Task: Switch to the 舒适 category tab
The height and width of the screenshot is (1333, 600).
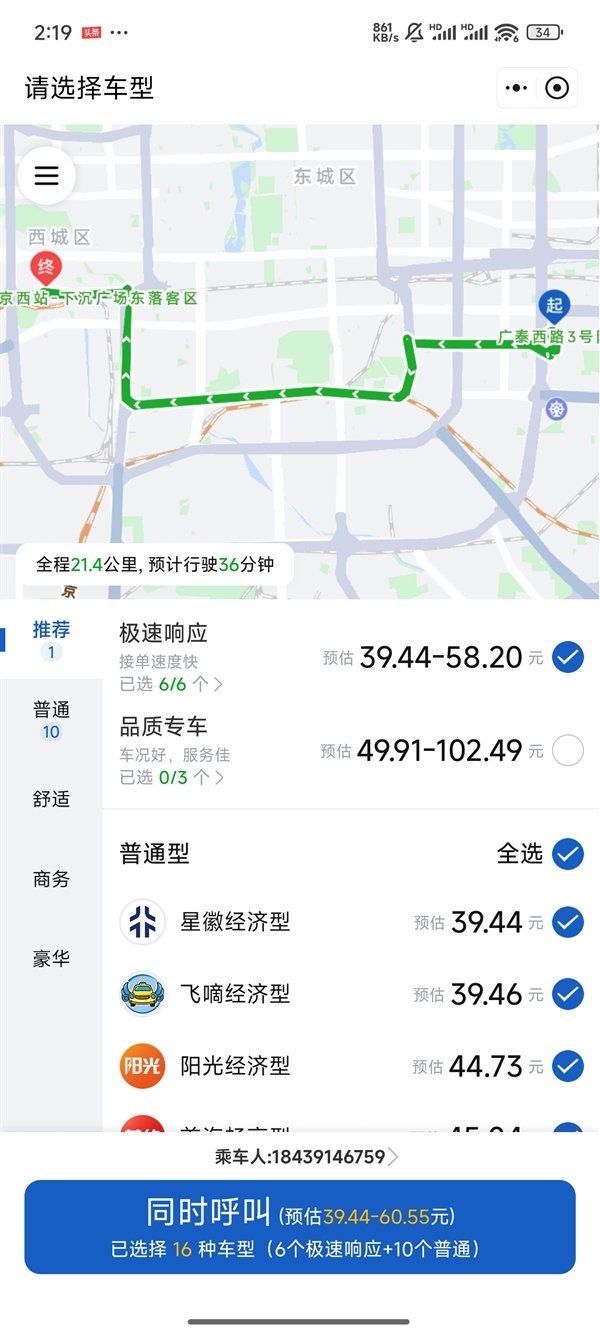Action: coord(51,798)
